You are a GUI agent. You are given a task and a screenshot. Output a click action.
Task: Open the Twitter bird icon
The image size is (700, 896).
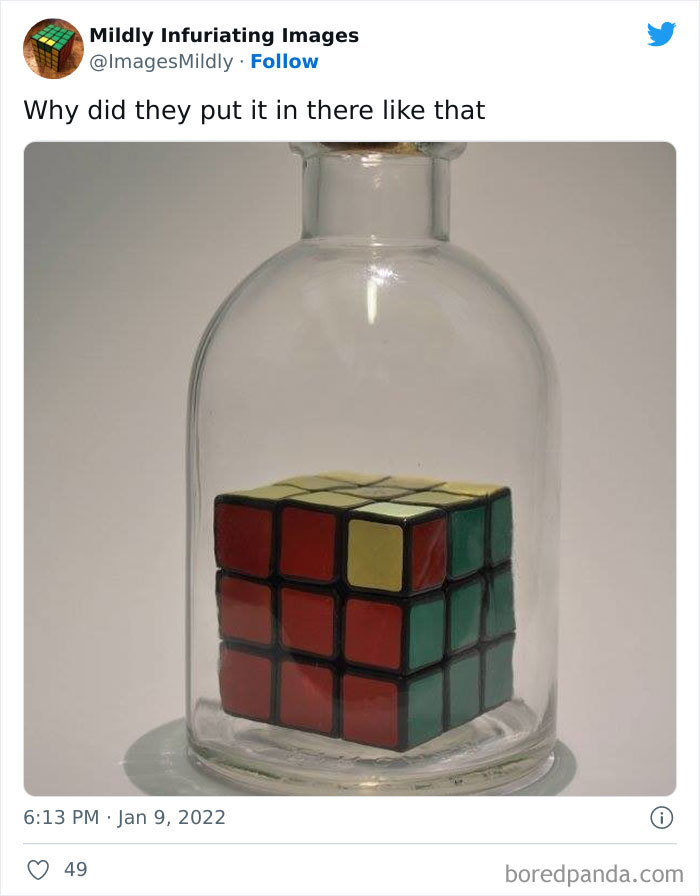pyautogui.click(x=661, y=35)
